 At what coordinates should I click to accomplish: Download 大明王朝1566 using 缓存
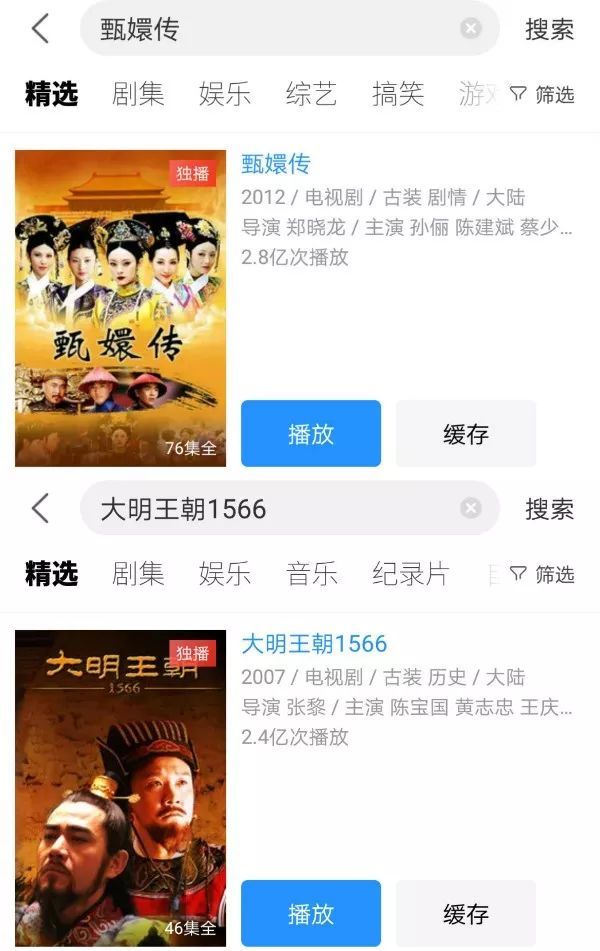point(466,913)
